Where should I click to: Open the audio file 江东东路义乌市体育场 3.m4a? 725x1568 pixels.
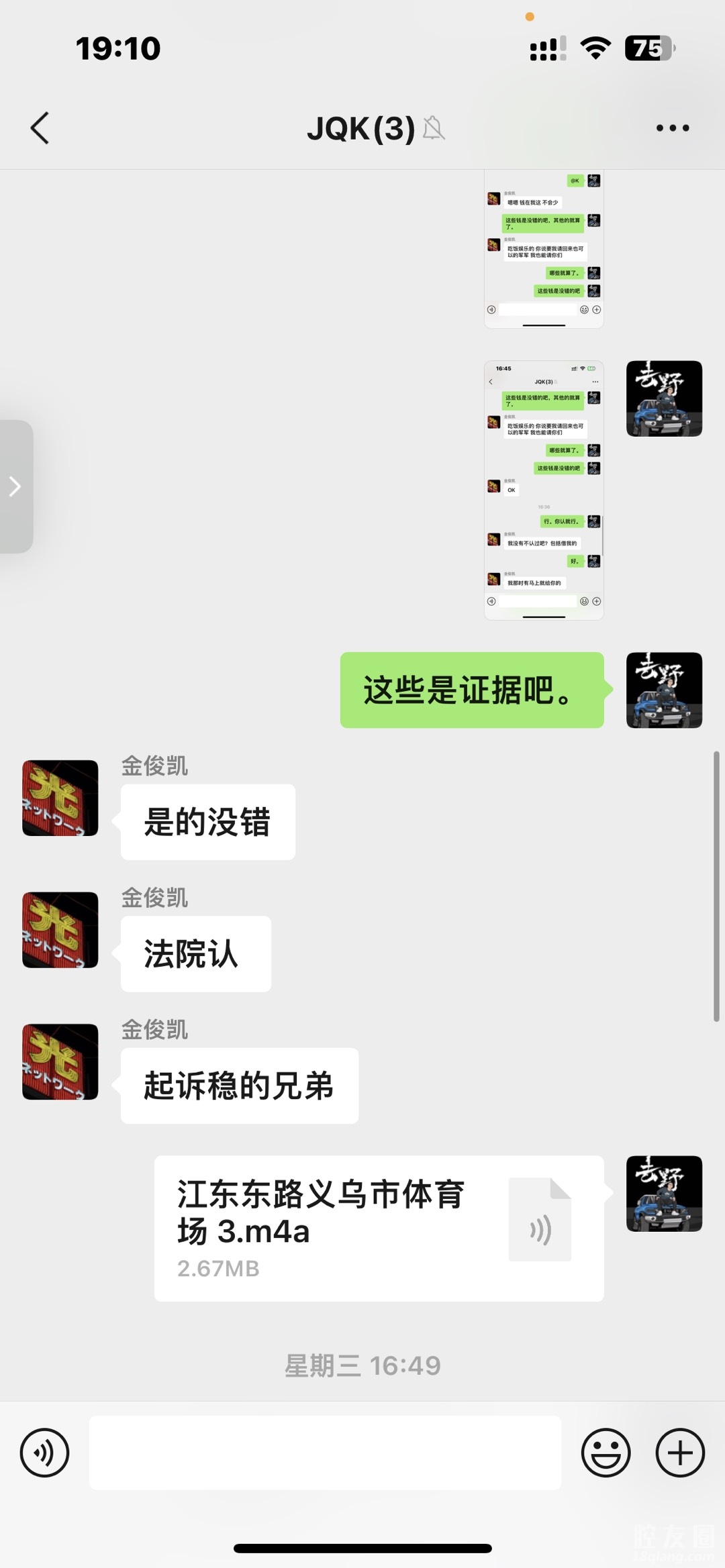379,1228
